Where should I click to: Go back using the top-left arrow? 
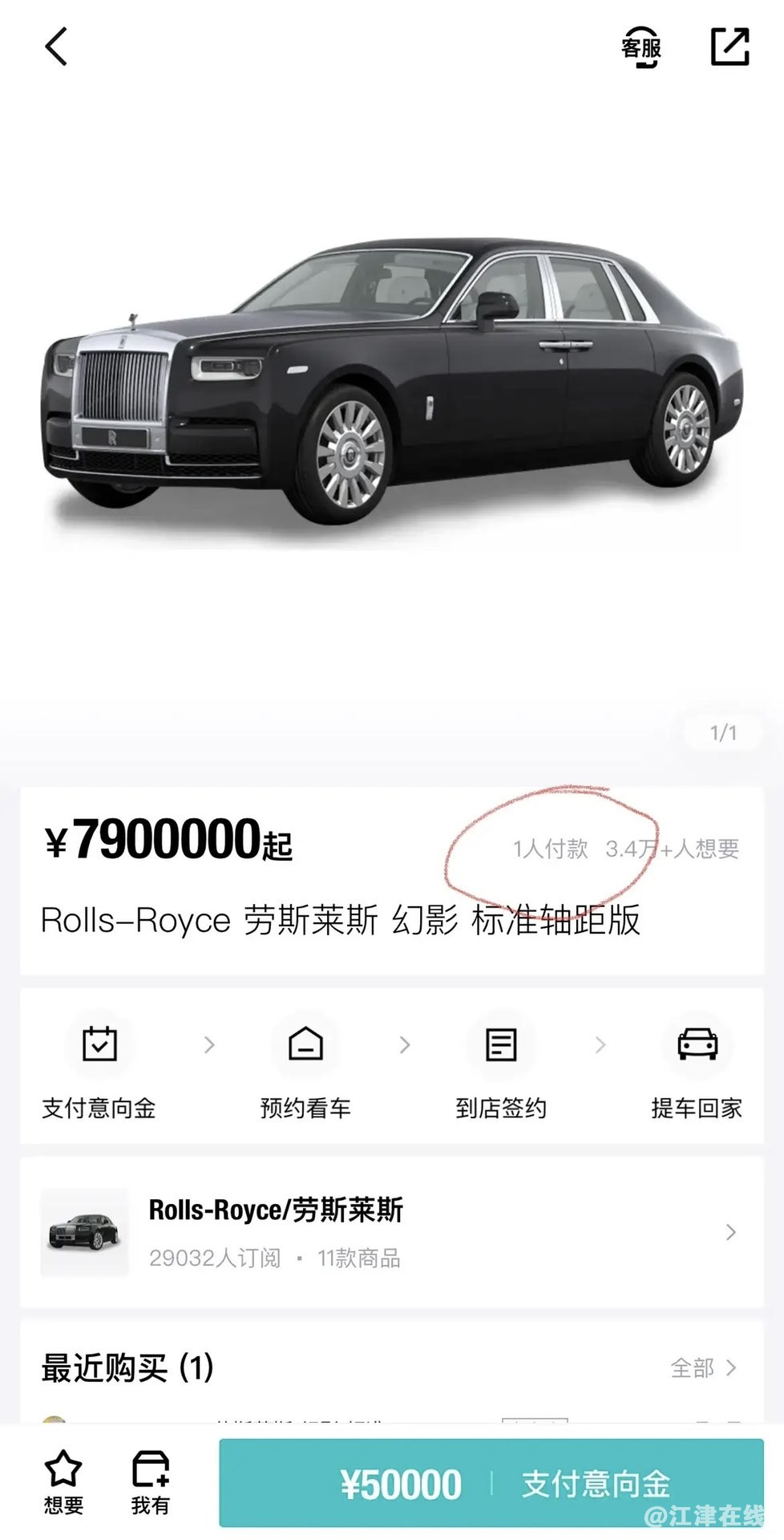(56, 47)
